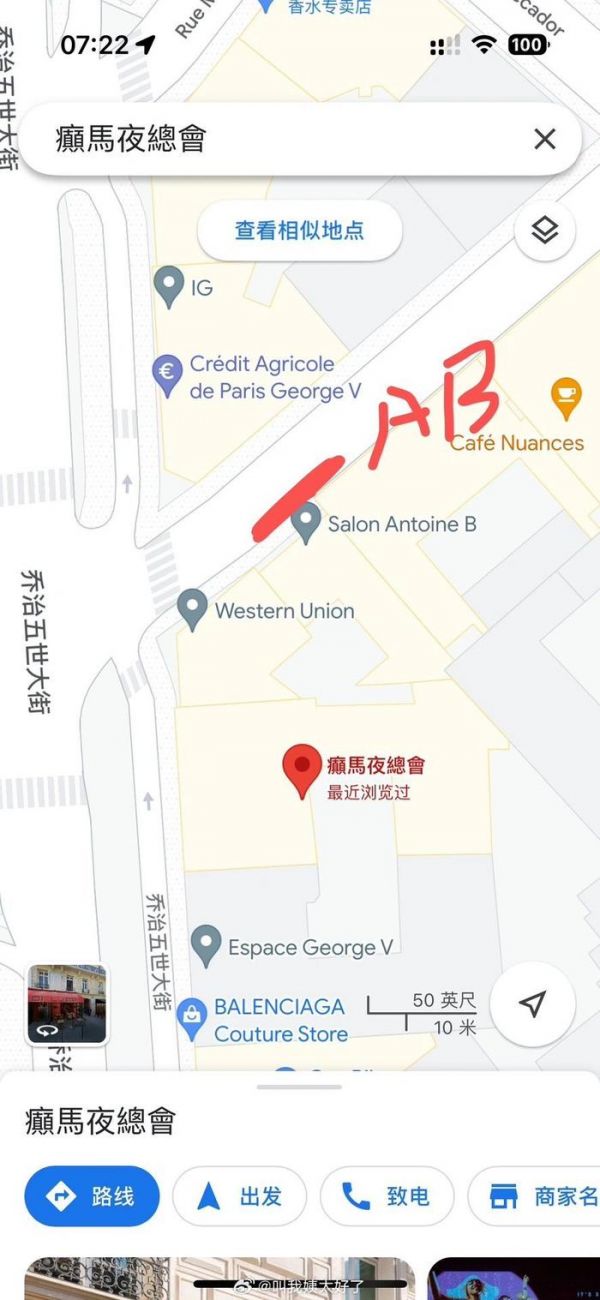The width and height of the screenshot is (600, 1300).
Task: Center map on my location
Action: click(533, 1004)
